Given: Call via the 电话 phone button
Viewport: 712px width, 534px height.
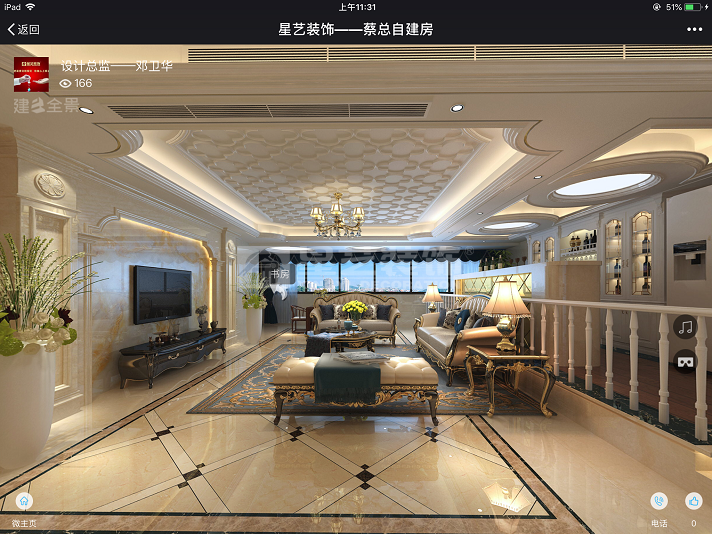Looking at the screenshot, I should (659, 502).
